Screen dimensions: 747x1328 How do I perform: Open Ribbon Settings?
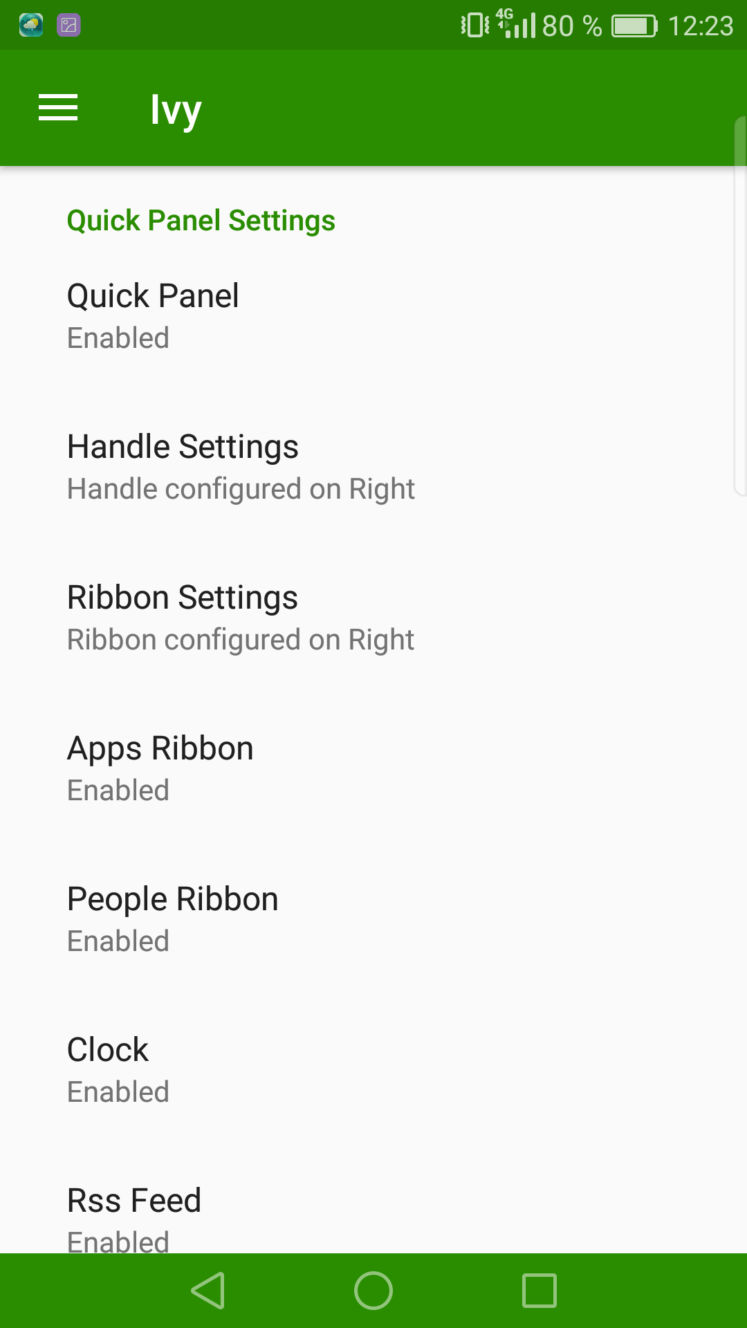pos(373,618)
